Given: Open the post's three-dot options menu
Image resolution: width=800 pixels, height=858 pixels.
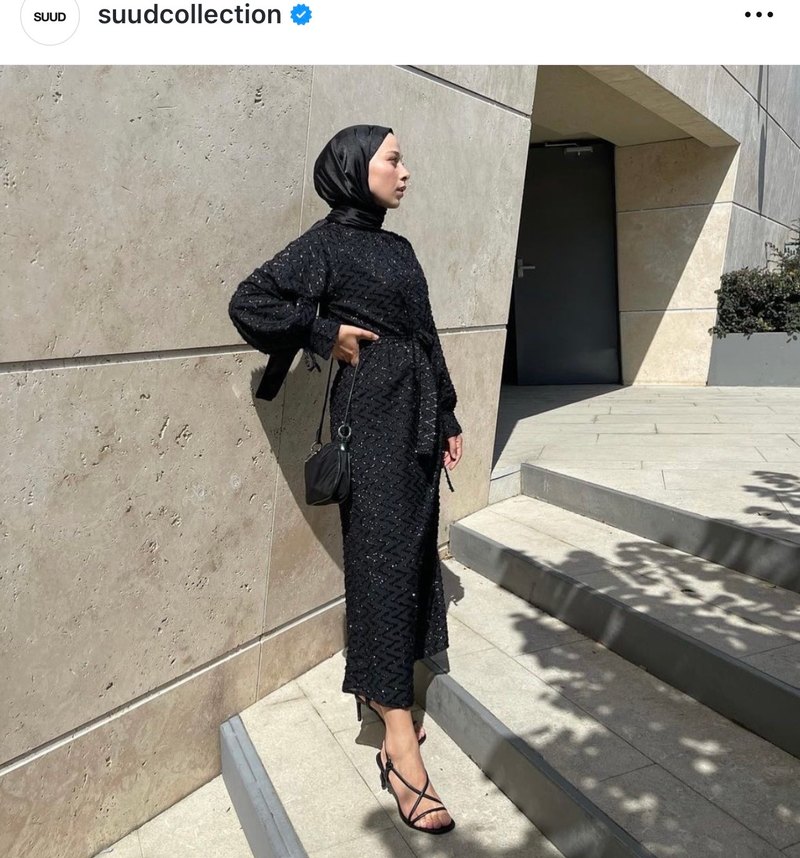Looking at the screenshot, I should click(758, 15).
